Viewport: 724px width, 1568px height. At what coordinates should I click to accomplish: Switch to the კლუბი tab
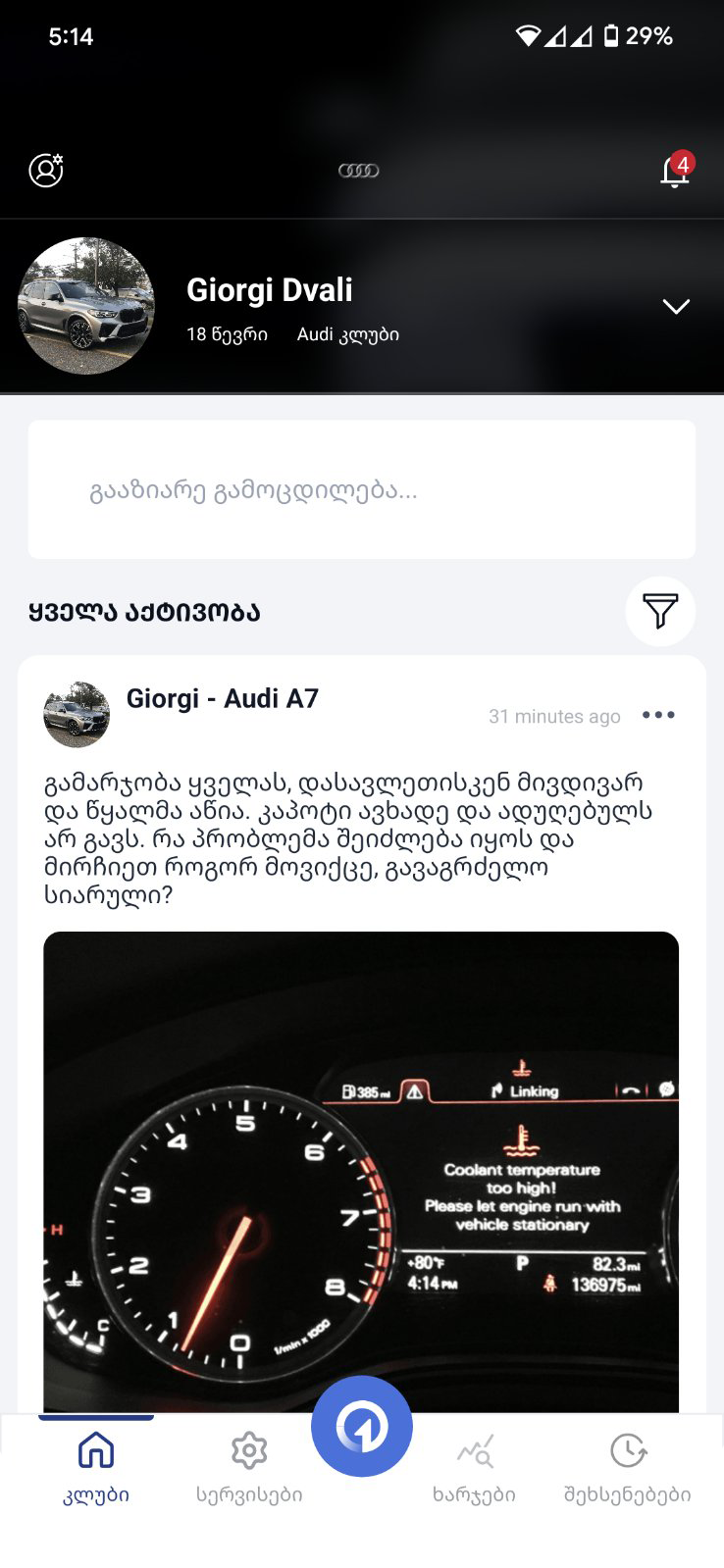coord(96,1467)
